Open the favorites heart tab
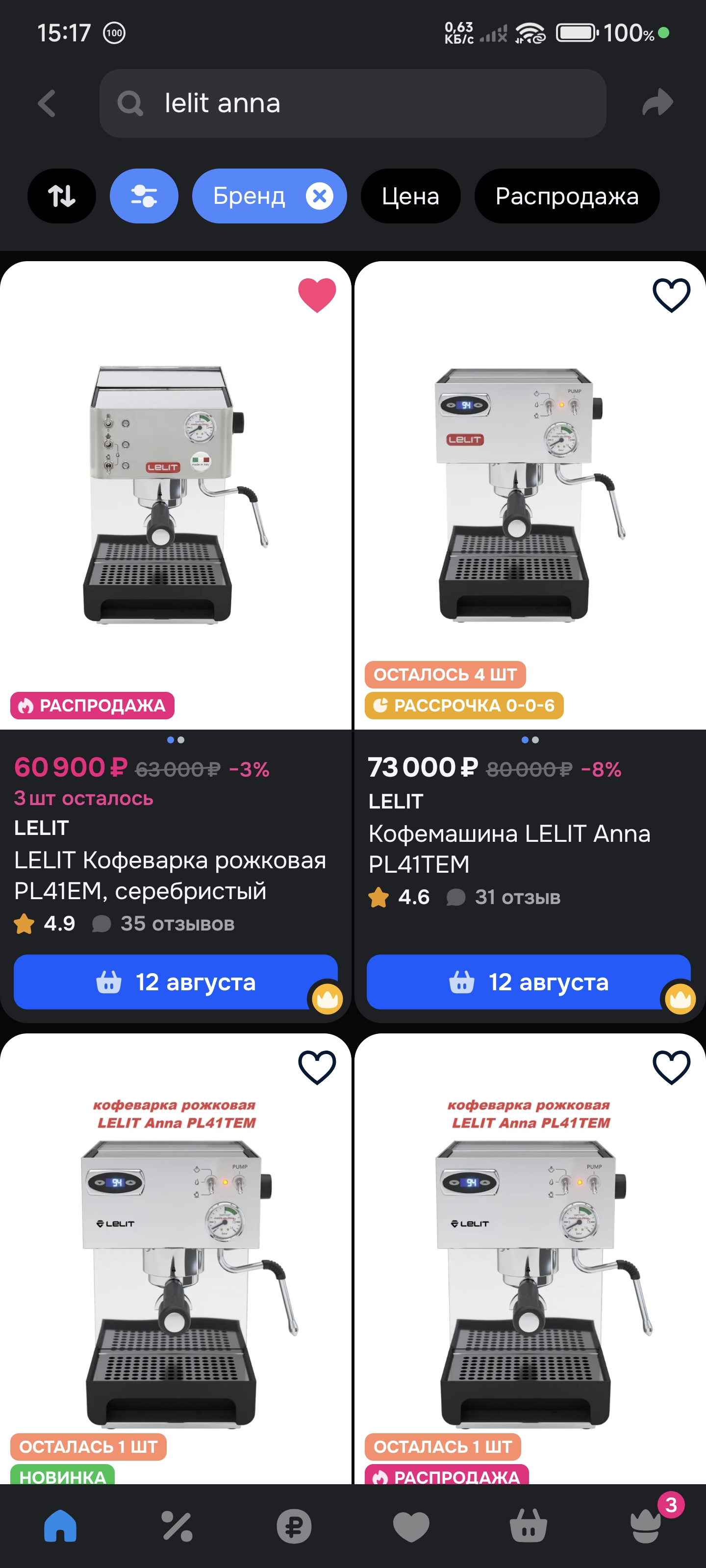Image resolution: width=706 pixels, height=1568 pixels. [x=411, y=1527]
